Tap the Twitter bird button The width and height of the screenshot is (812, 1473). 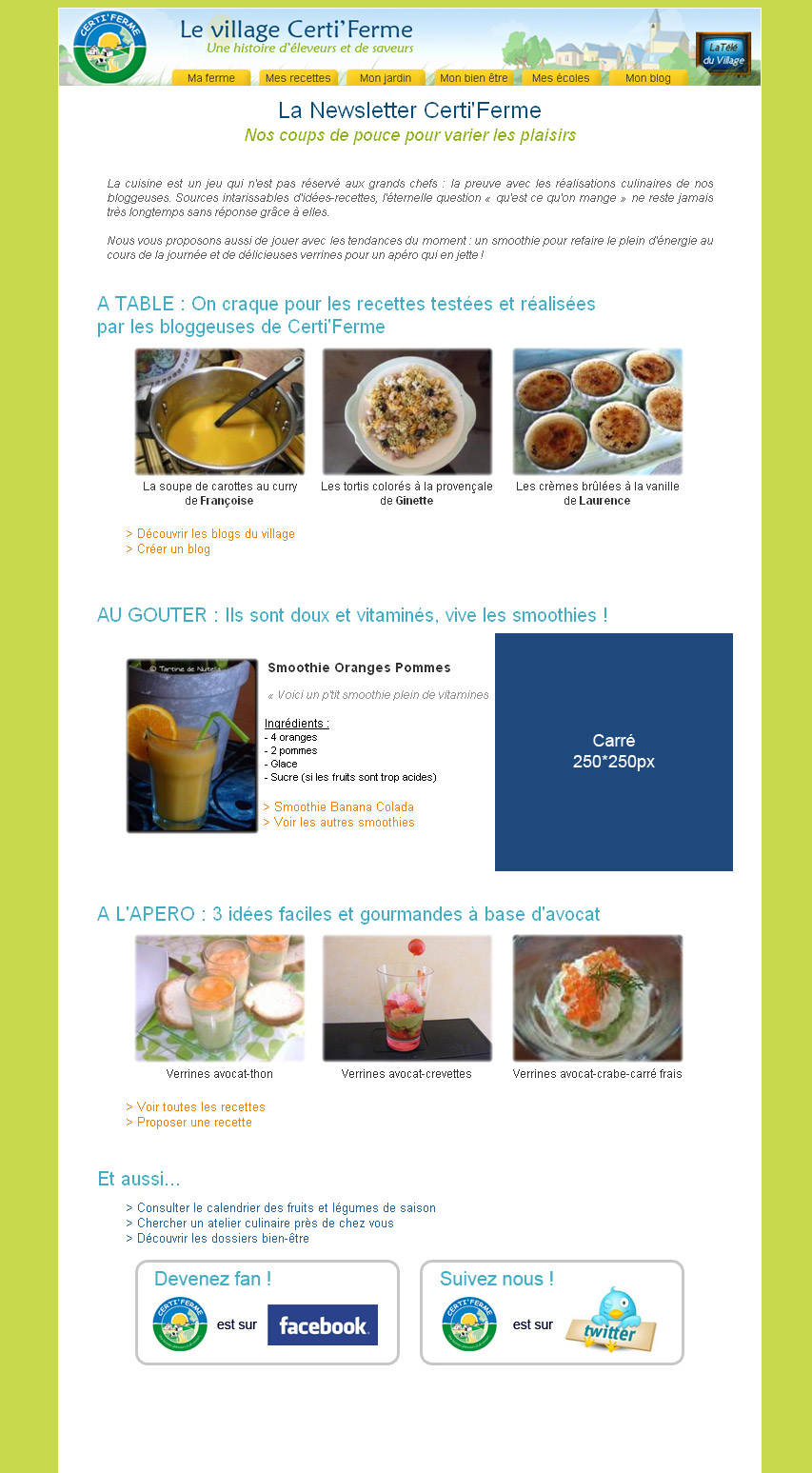tap(610, 1321)
